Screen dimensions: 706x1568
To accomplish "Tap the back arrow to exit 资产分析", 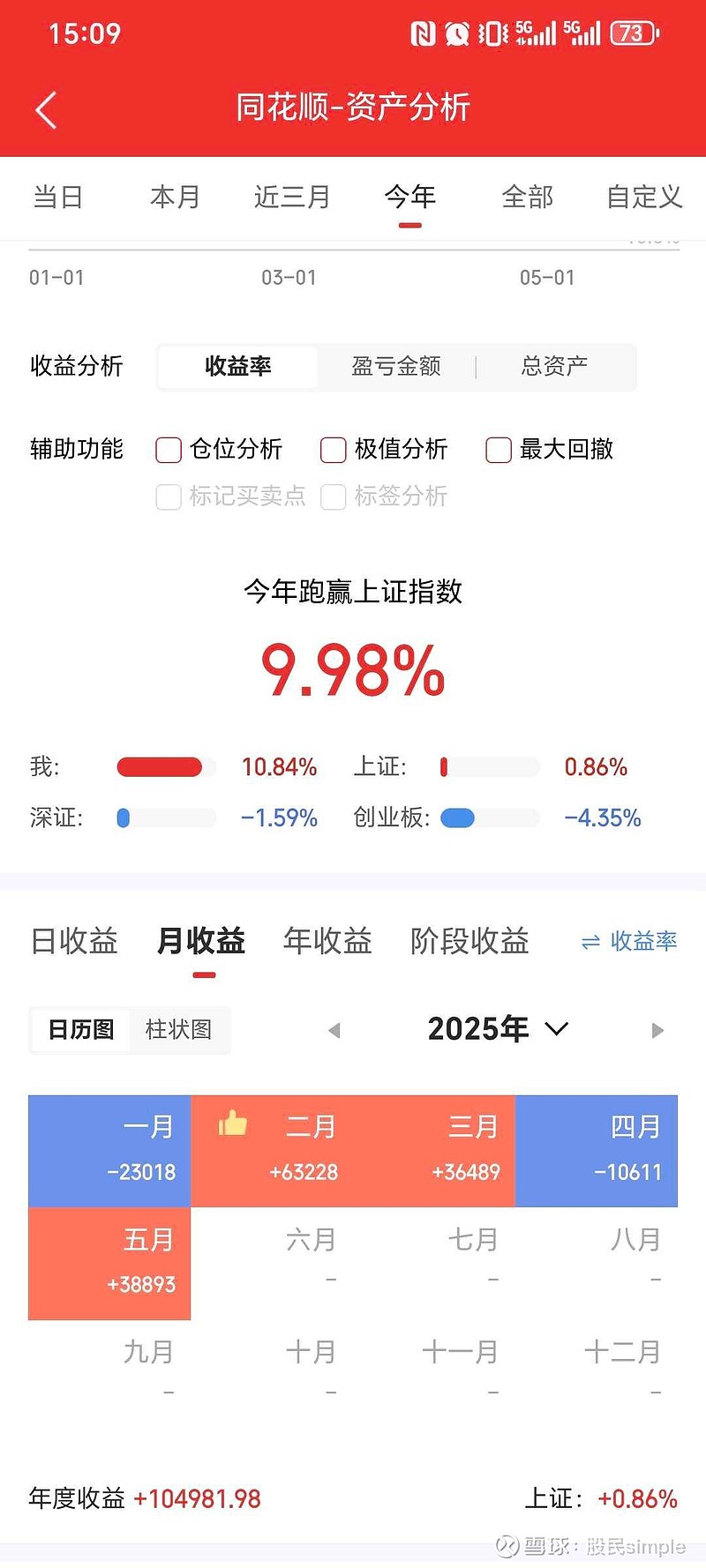I will point(46,108).
